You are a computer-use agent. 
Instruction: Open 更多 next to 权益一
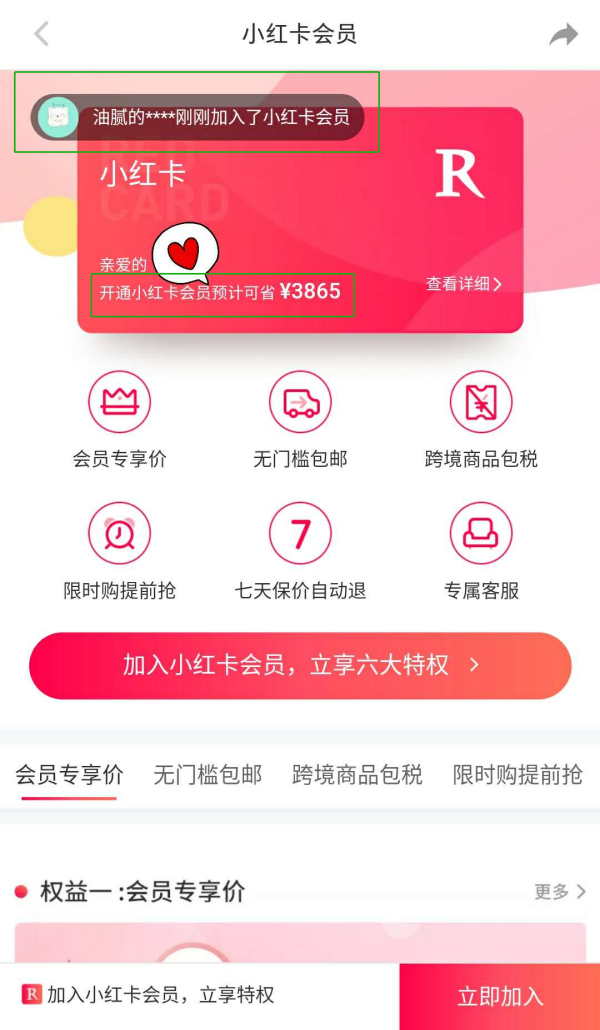[x=560, y=891]
